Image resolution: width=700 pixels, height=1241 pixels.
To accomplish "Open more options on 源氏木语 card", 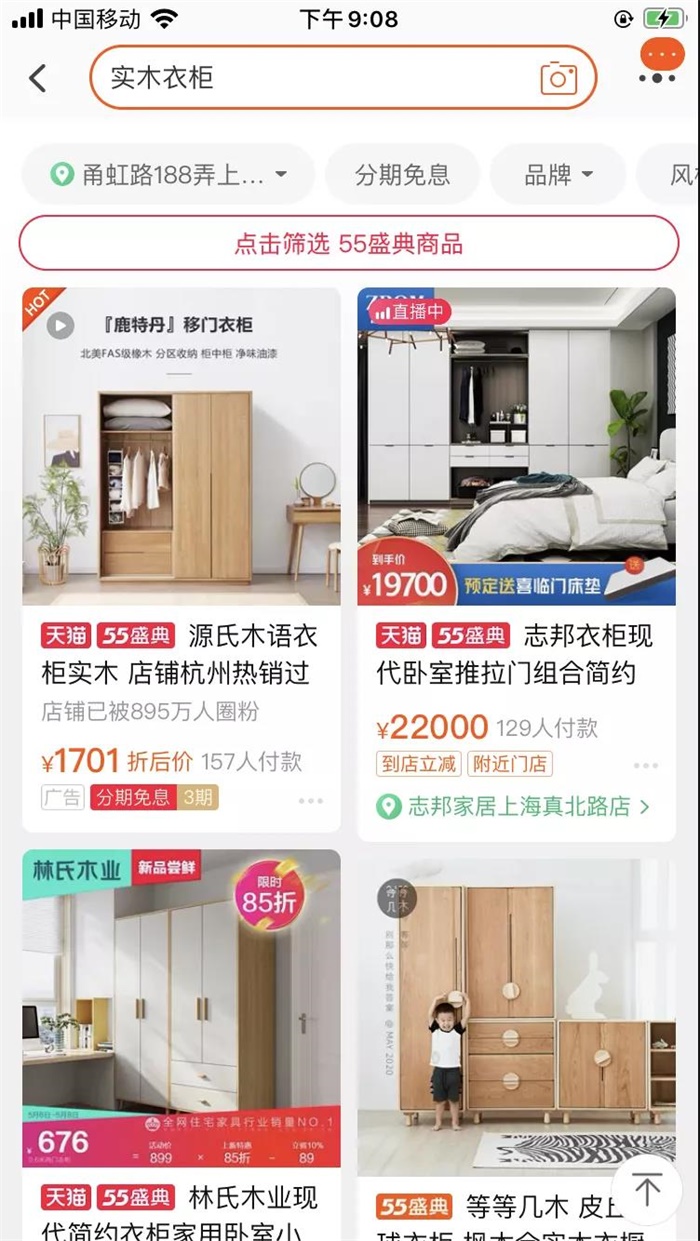I will 310,800.
